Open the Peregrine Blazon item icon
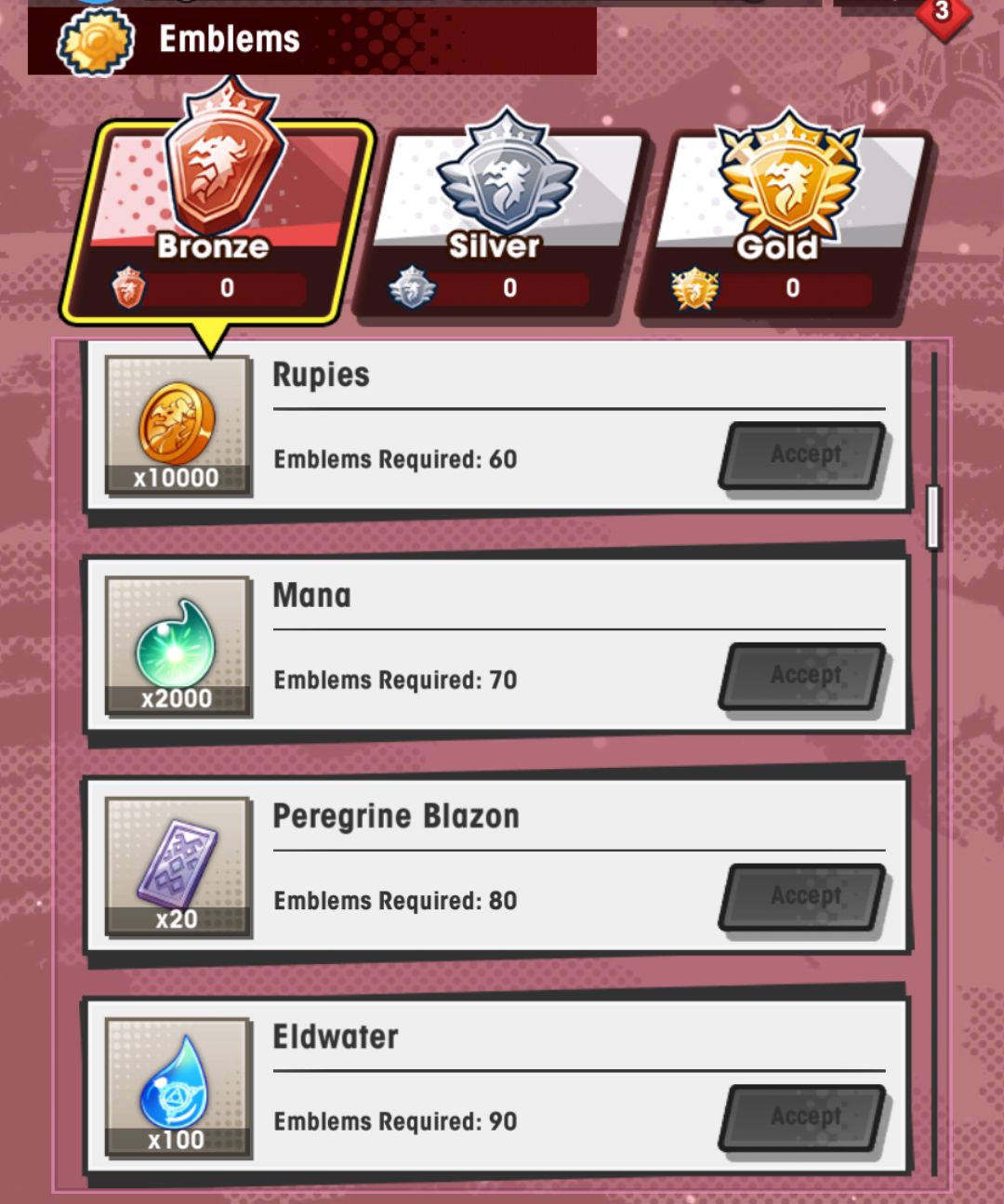1004x1204 pixels. pyautogui.click(x=178, y=867)
